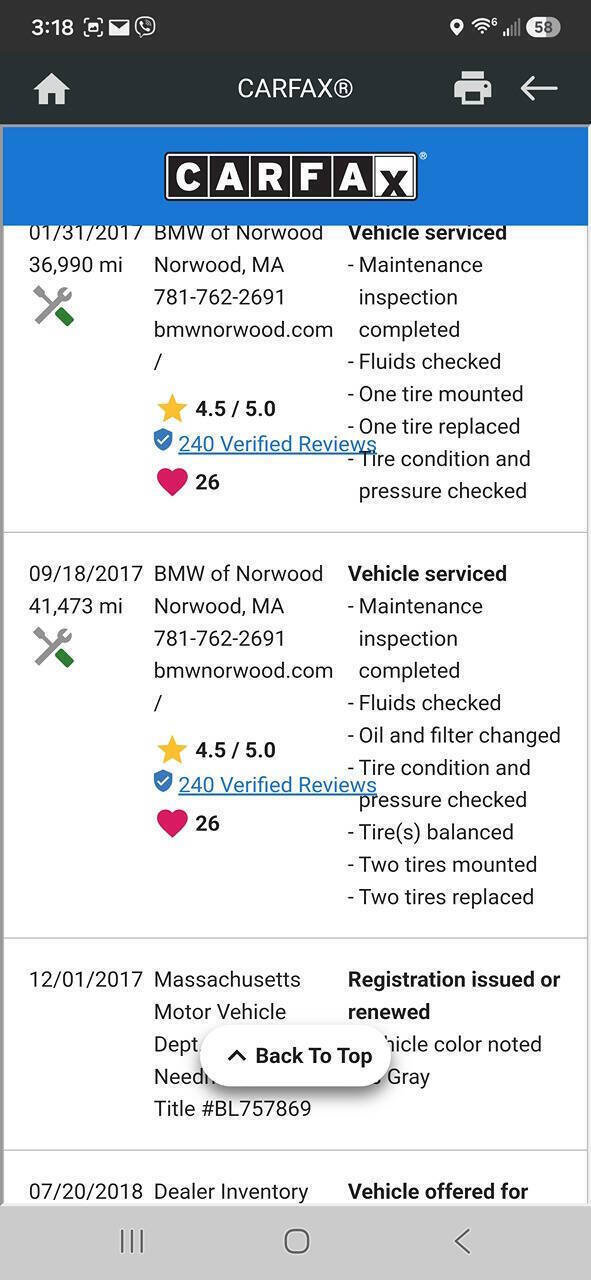Go to the home screen icon
Viewport: 591px width, 1280px height.
pyautogui.click(x=51, y=89)
